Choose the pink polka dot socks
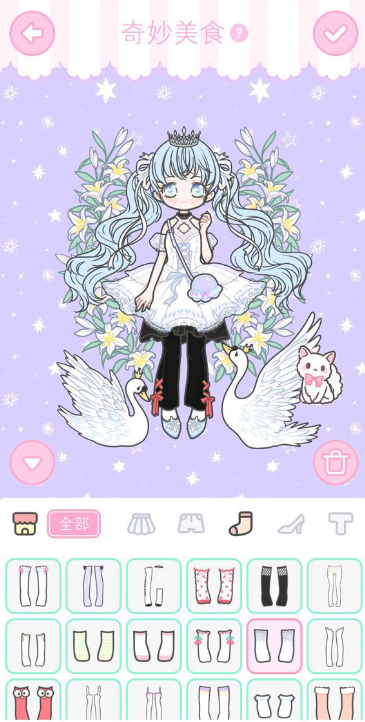This screenshot has width=365, height=722. point(214,586)
